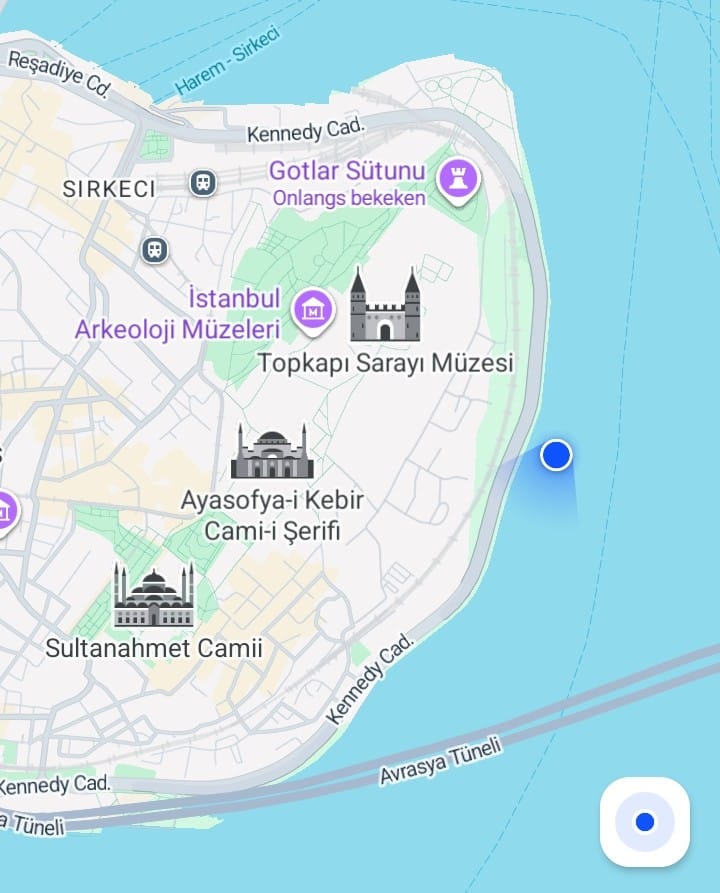The height and width of the screenshot is (893, 720).
Task: Tap the blue current-location dot
Action: coord(556,455)
